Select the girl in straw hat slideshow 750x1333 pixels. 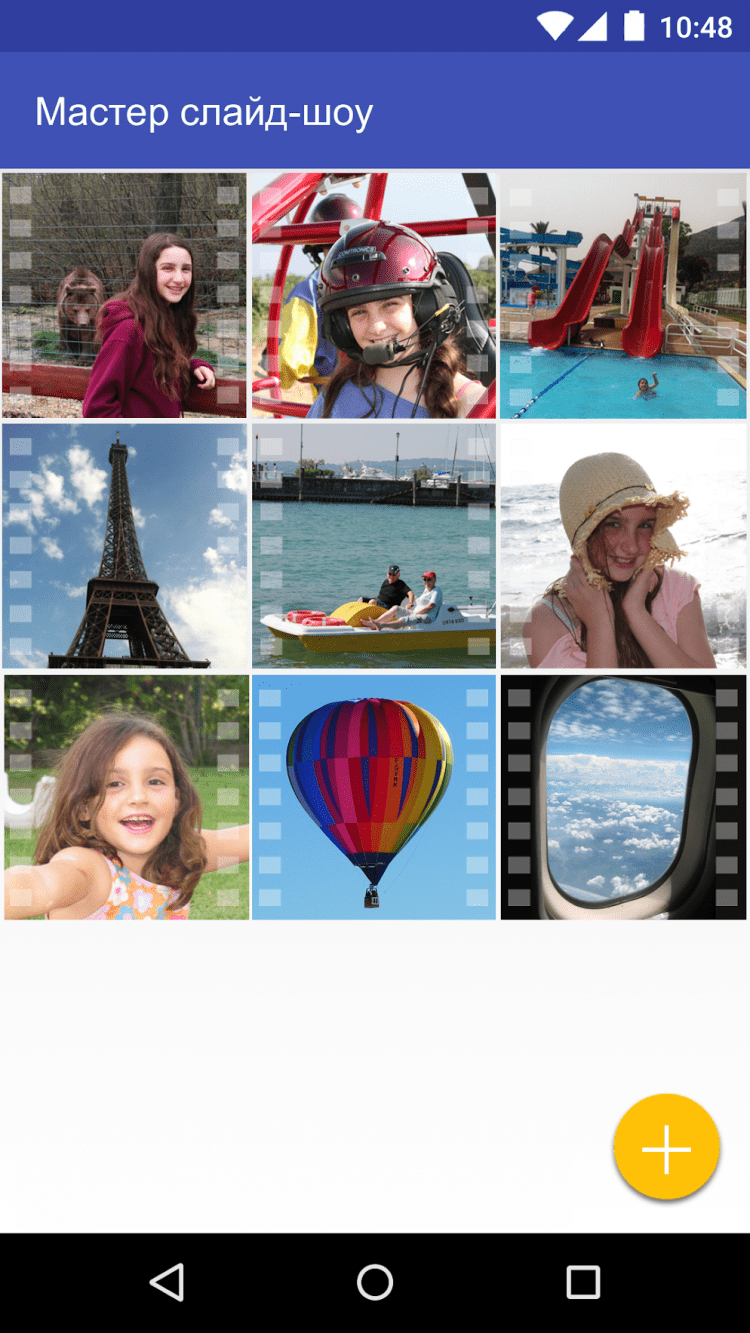623,546
